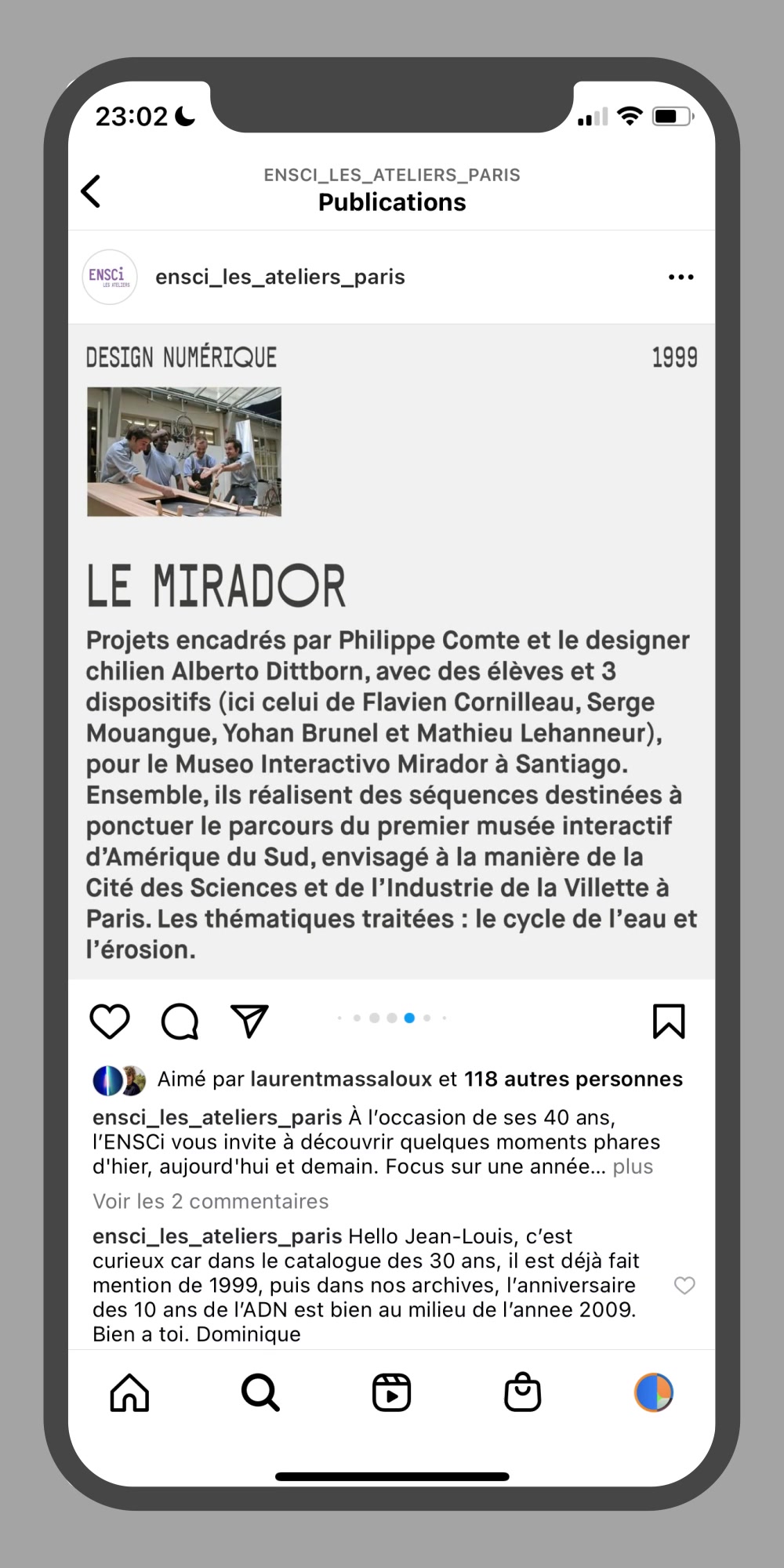Voir les 2 commentaires
784x1568 pixels.
(211, 1201)
